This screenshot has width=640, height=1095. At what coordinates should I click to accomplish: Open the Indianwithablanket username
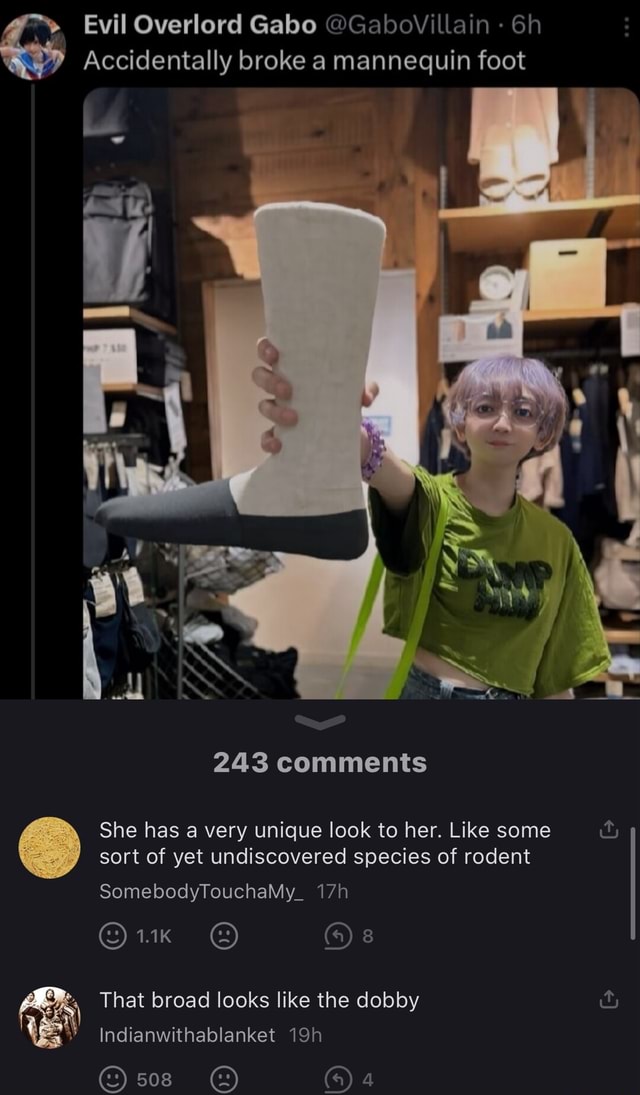click(x=187, y=1036)
